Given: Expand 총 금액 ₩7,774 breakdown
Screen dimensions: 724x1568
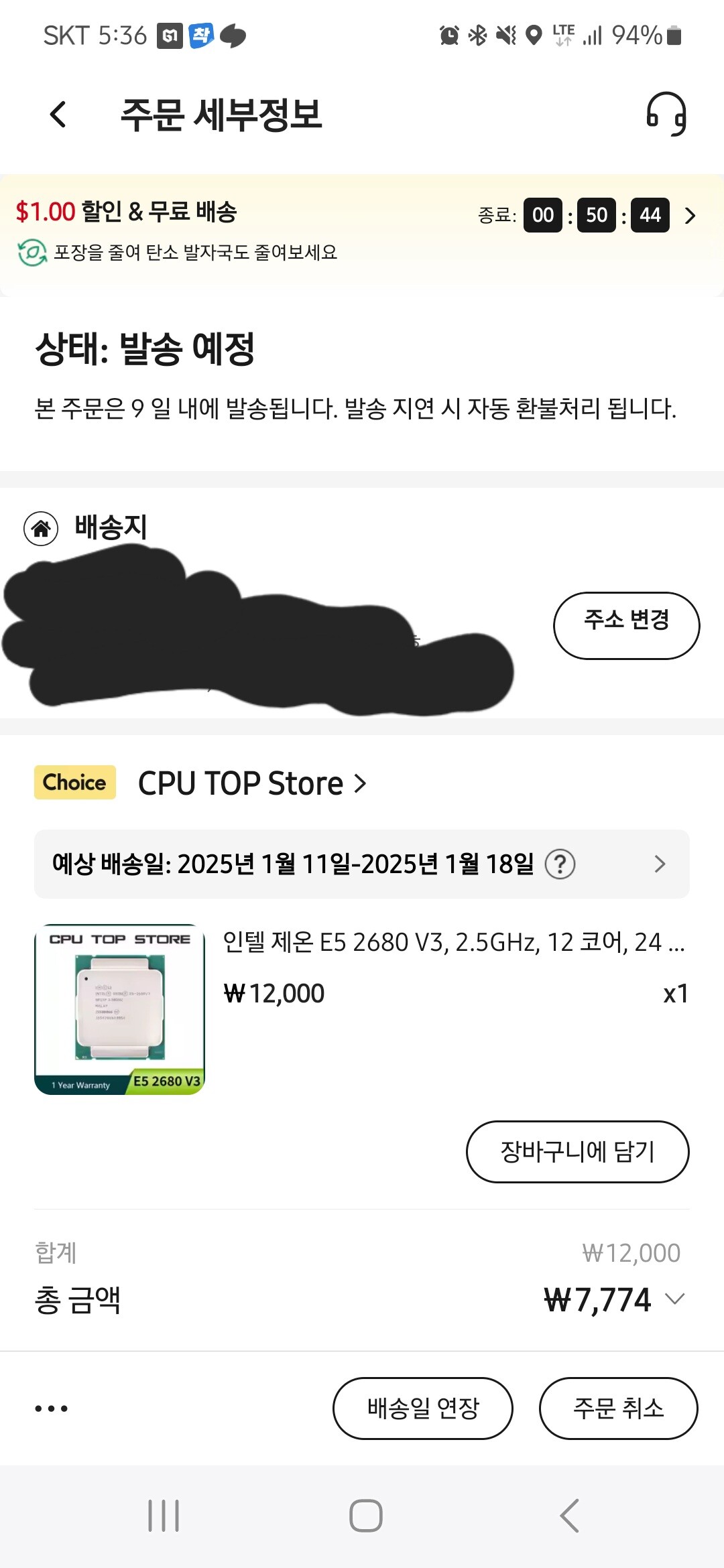Looking at the screenshot, I should pos(674,1299).
